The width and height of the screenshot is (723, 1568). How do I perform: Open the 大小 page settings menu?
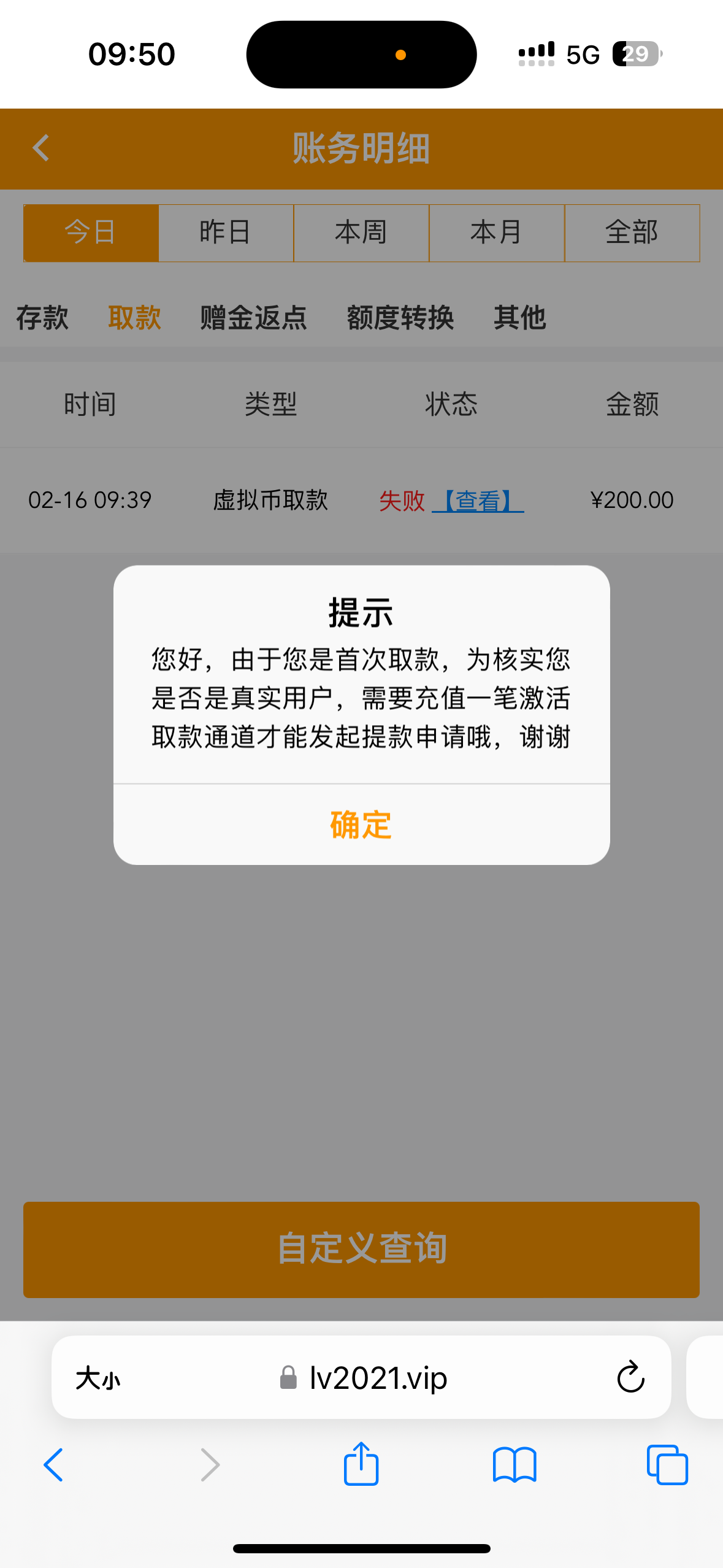pos(98,1379)
